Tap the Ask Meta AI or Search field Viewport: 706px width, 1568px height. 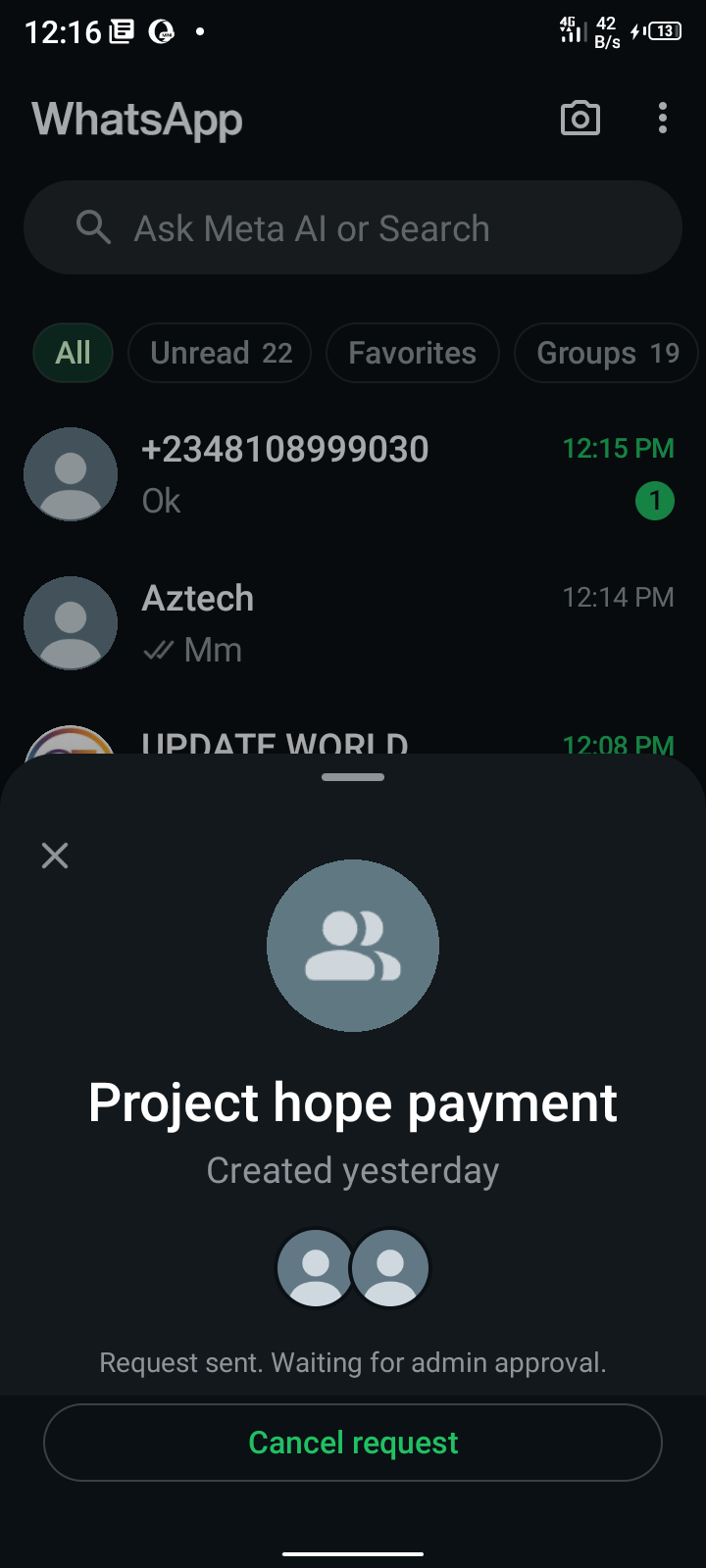click(353, 228)
